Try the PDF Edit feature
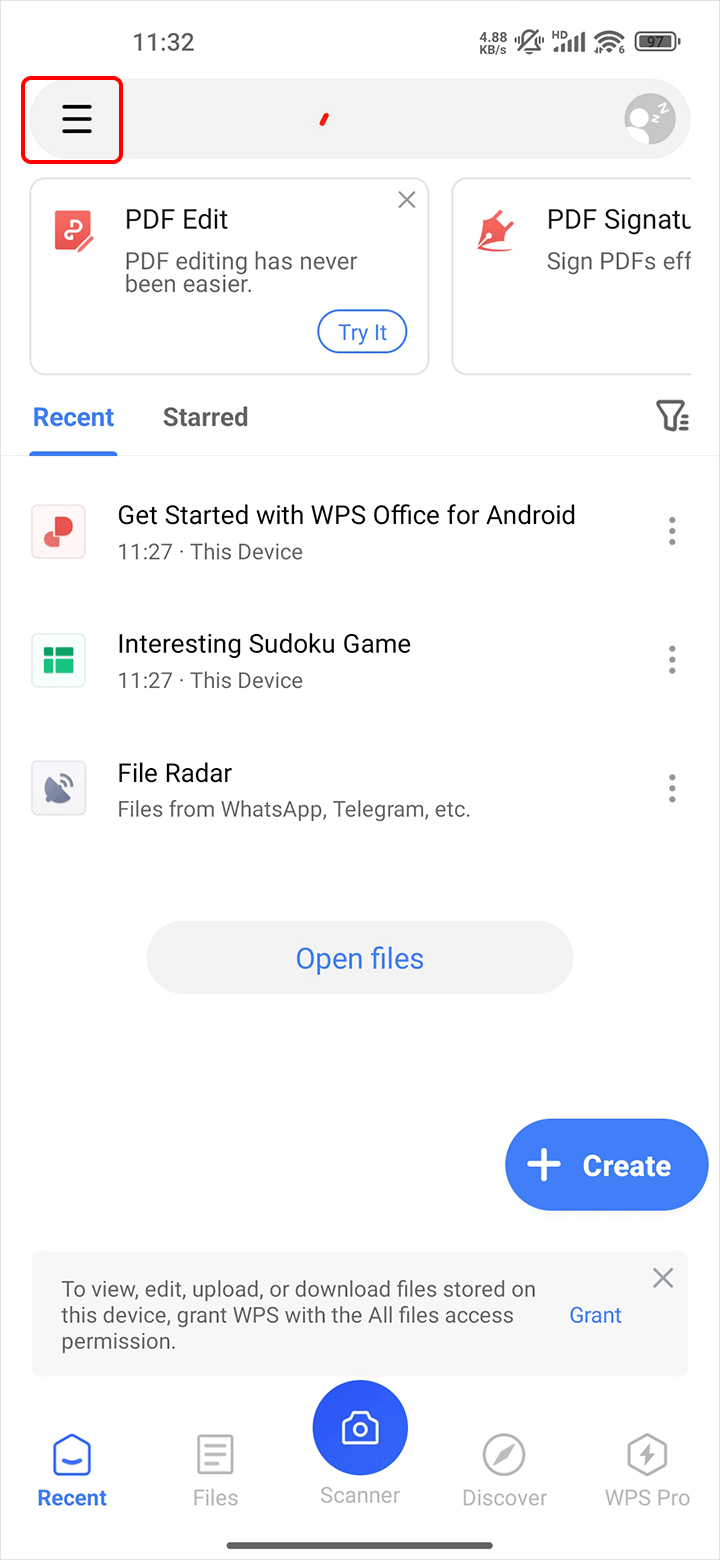This screenshot has height=1560, width=720. pos(362,332)
